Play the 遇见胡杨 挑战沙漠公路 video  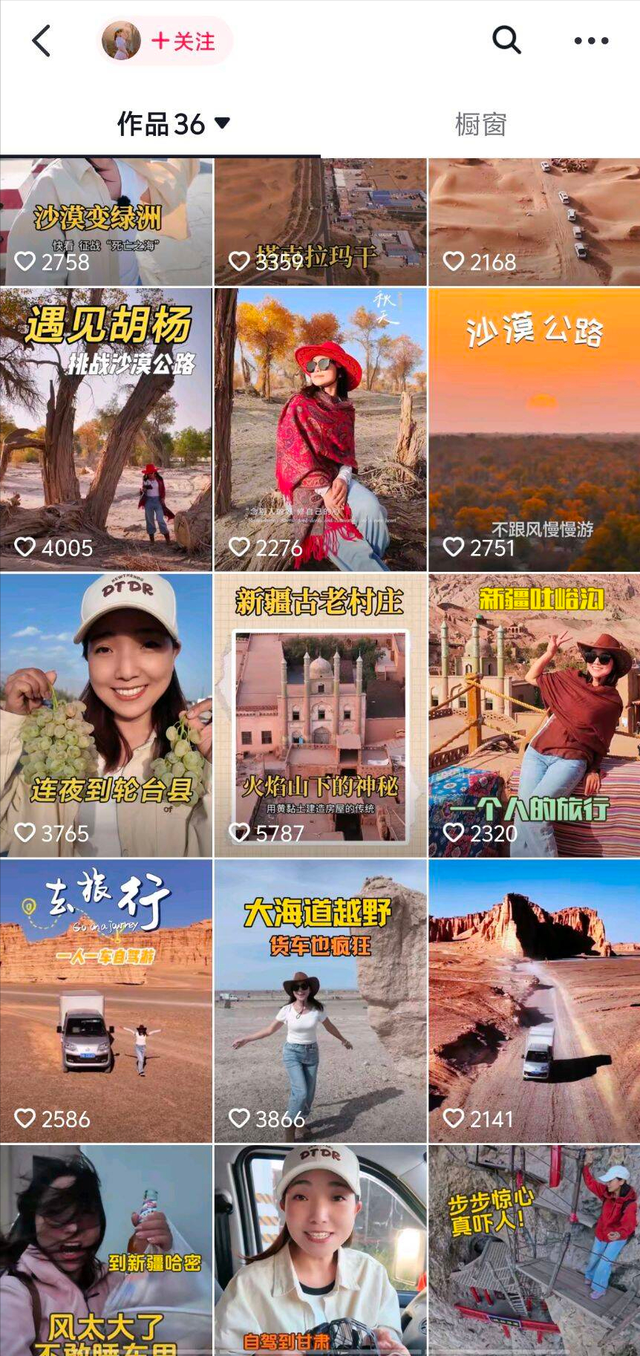click(x=106, y=430)
